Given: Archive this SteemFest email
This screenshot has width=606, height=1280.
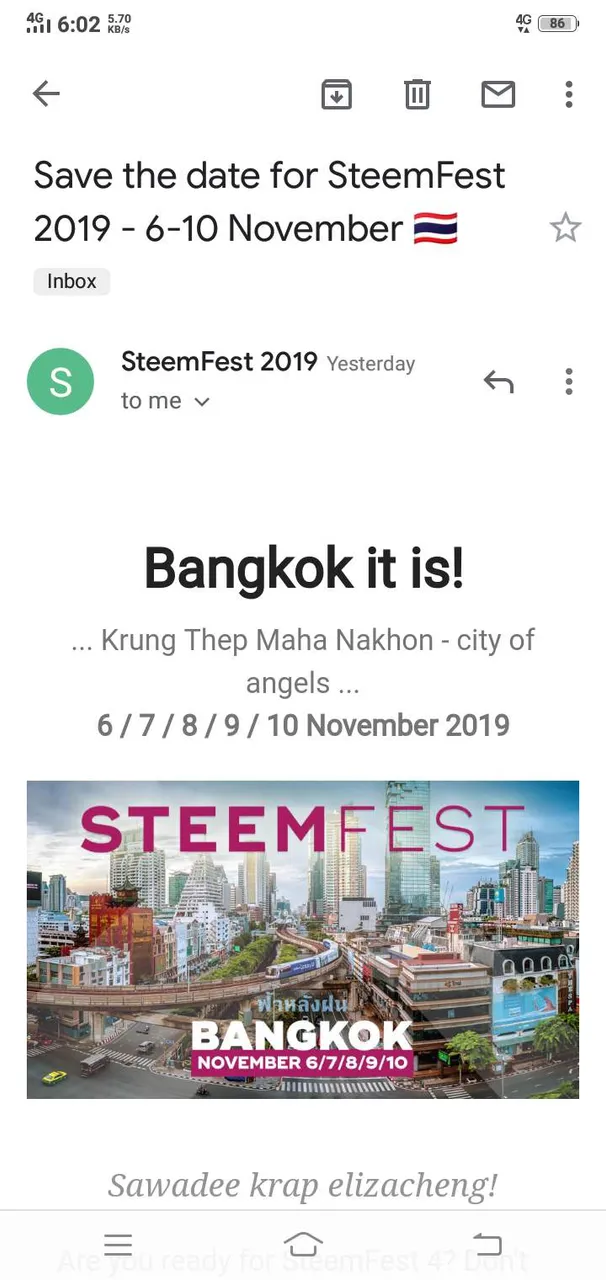Looking at the screenshot, I should [x=336, y=94].
